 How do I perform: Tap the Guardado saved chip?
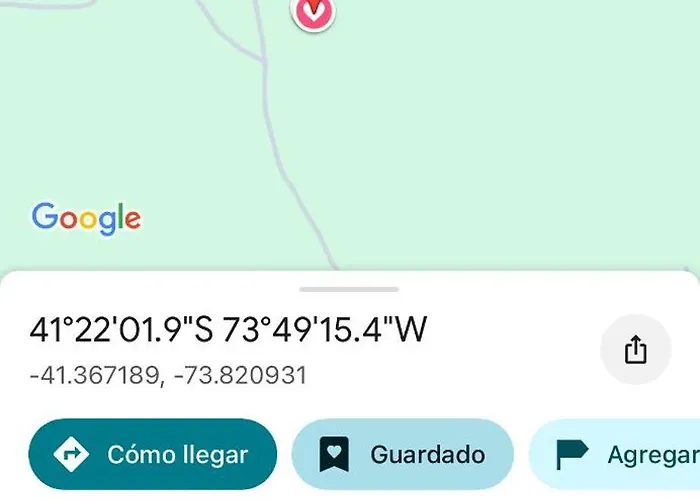point(402,455)
